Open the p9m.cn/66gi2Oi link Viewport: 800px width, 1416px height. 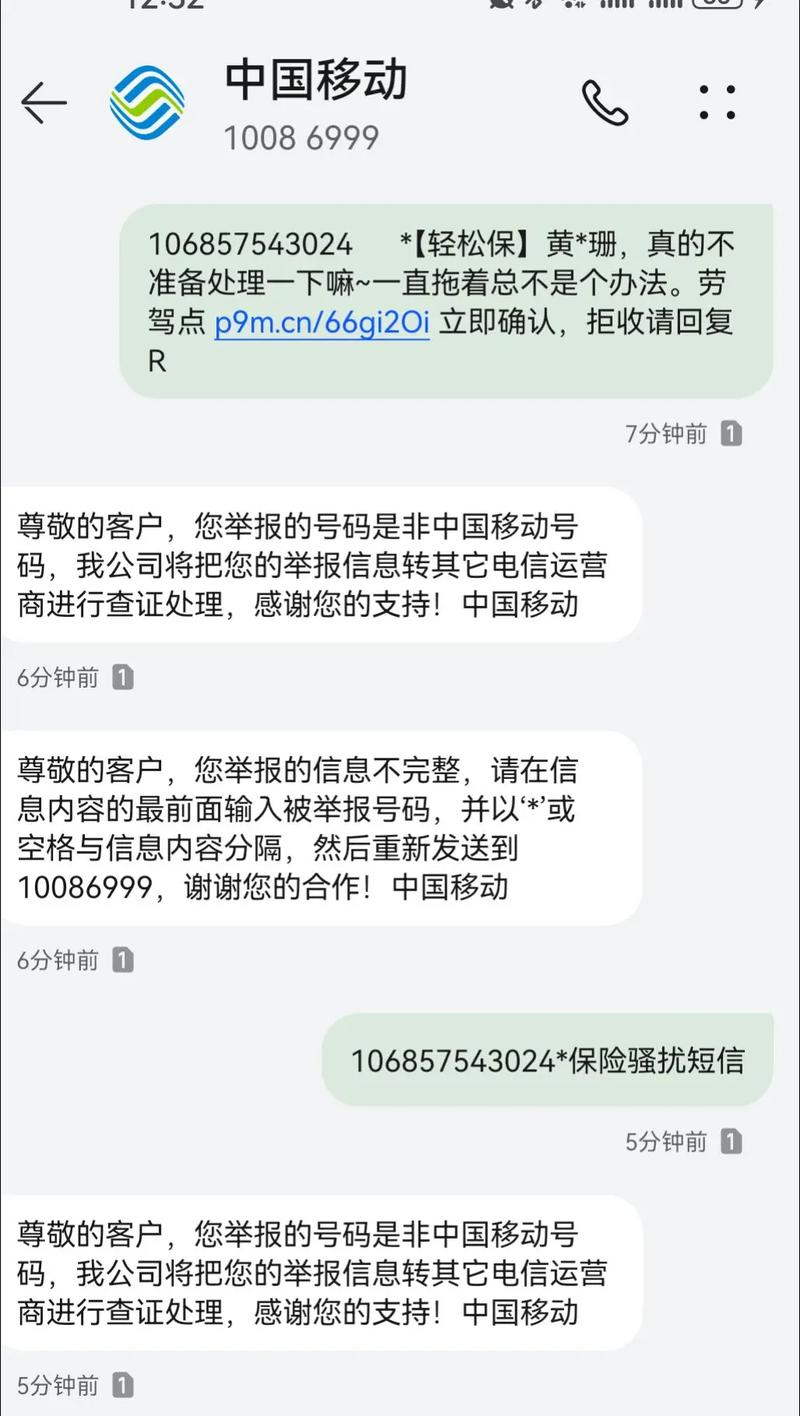pos(322,322)
